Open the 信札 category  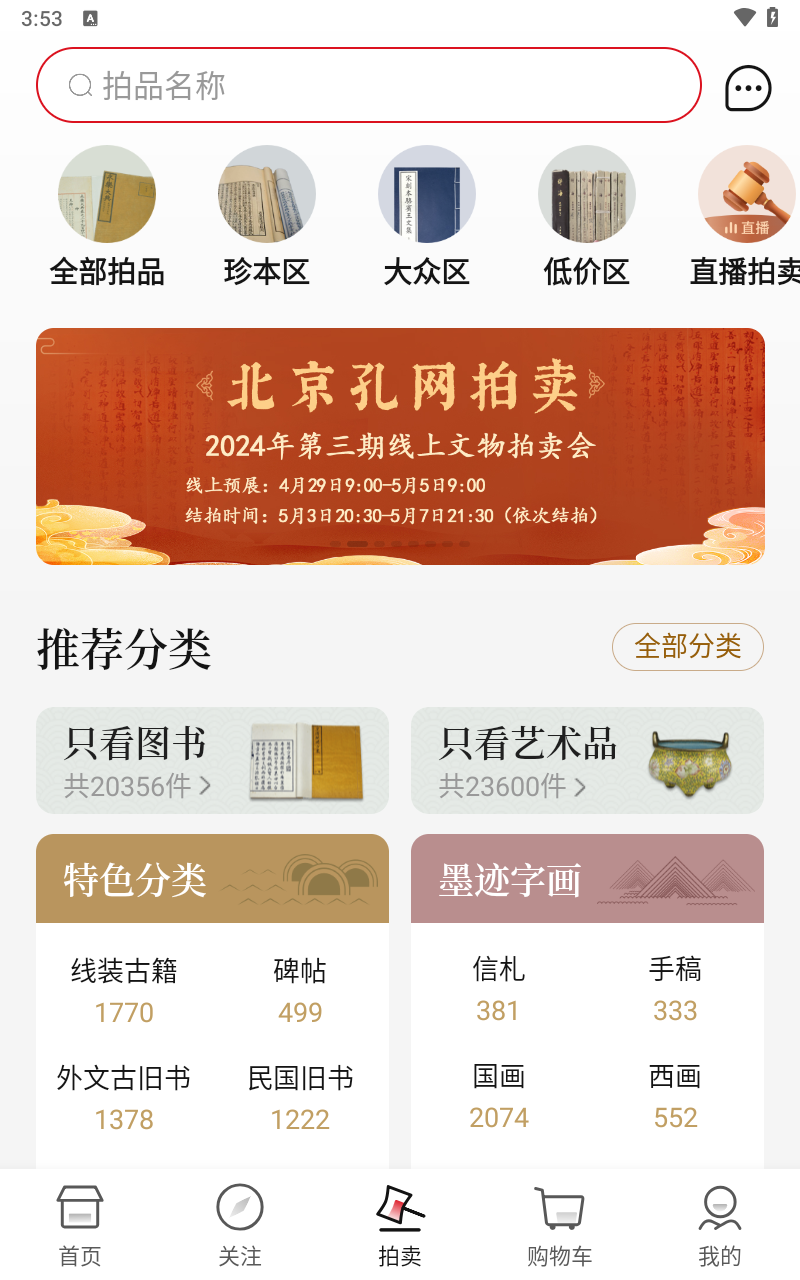(498, 989)
